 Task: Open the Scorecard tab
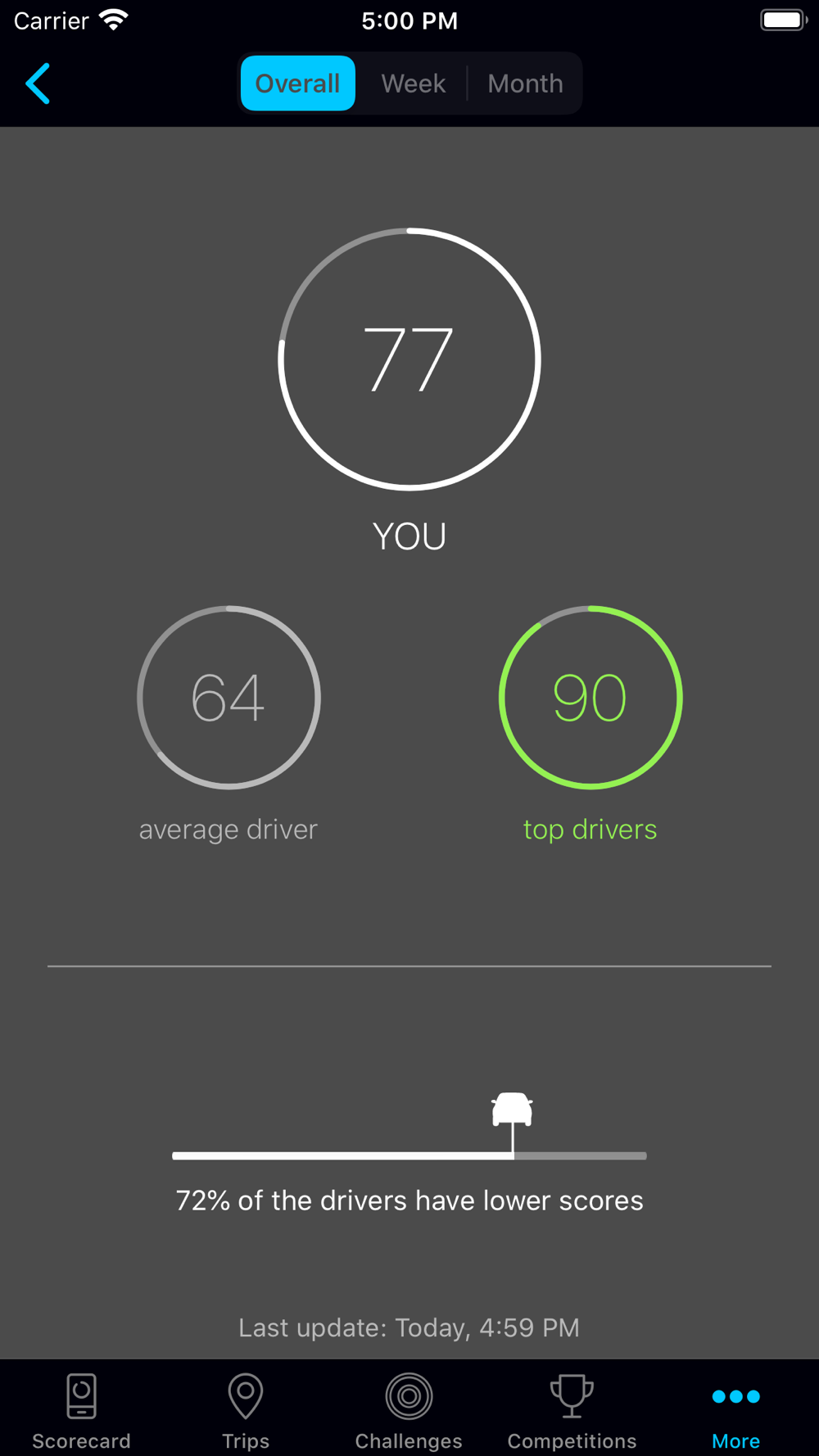click(x=81, y=1412)
